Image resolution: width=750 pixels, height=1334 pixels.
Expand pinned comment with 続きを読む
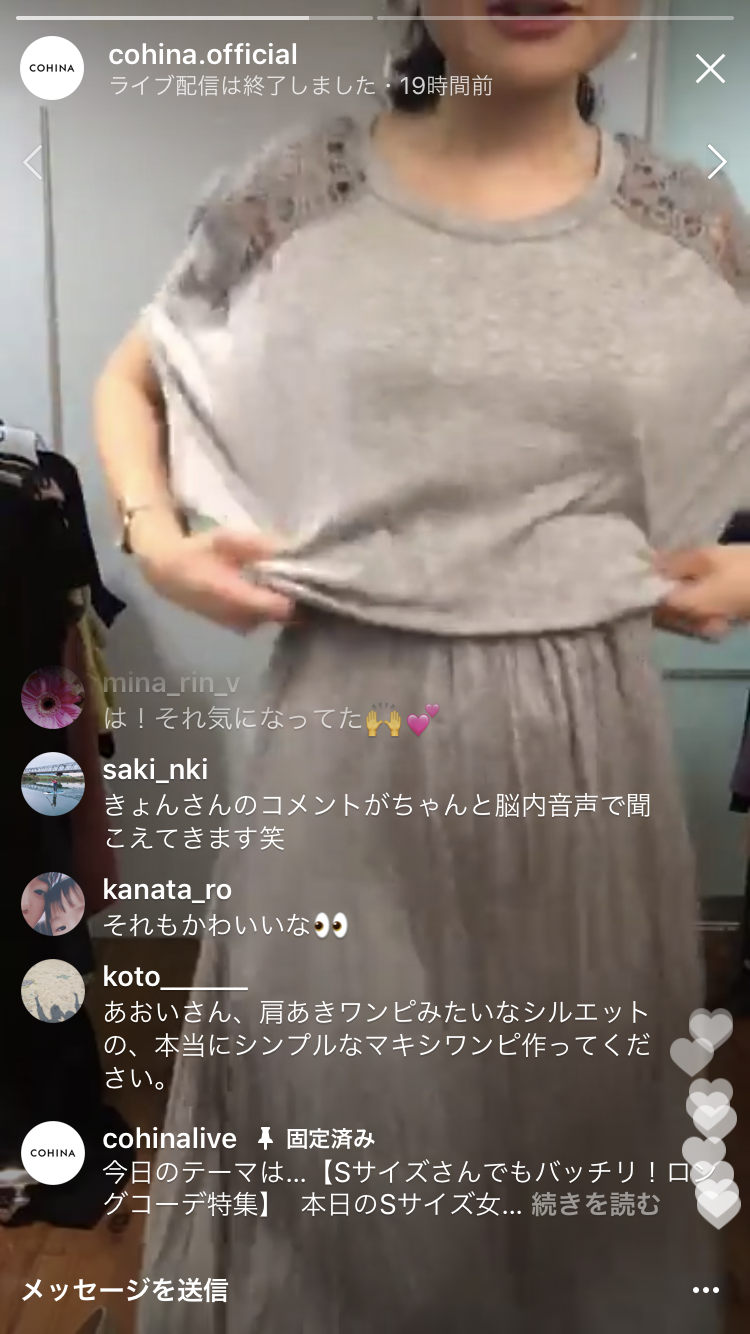coord(595,1205)
